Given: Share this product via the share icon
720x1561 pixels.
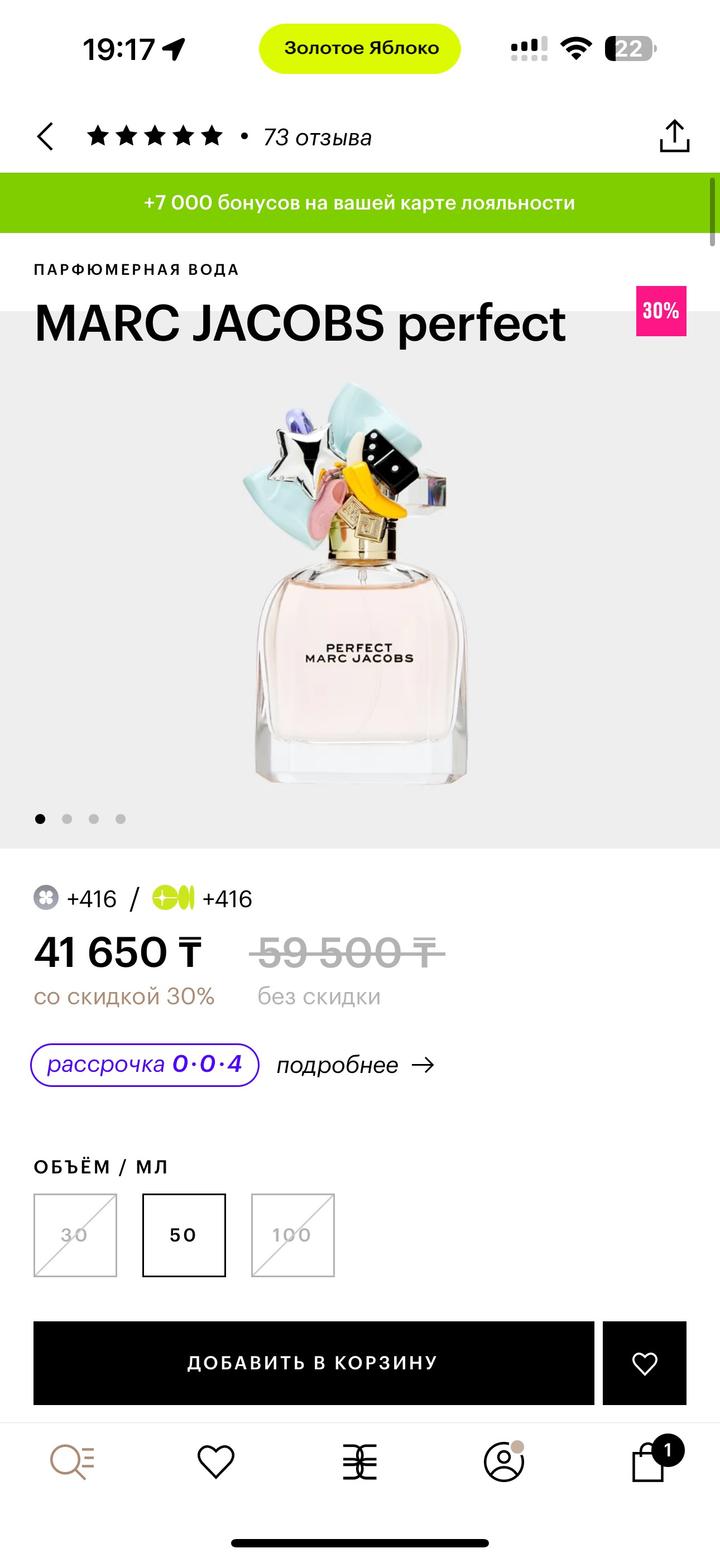Looking at the screenshot, I should (676, 136).
